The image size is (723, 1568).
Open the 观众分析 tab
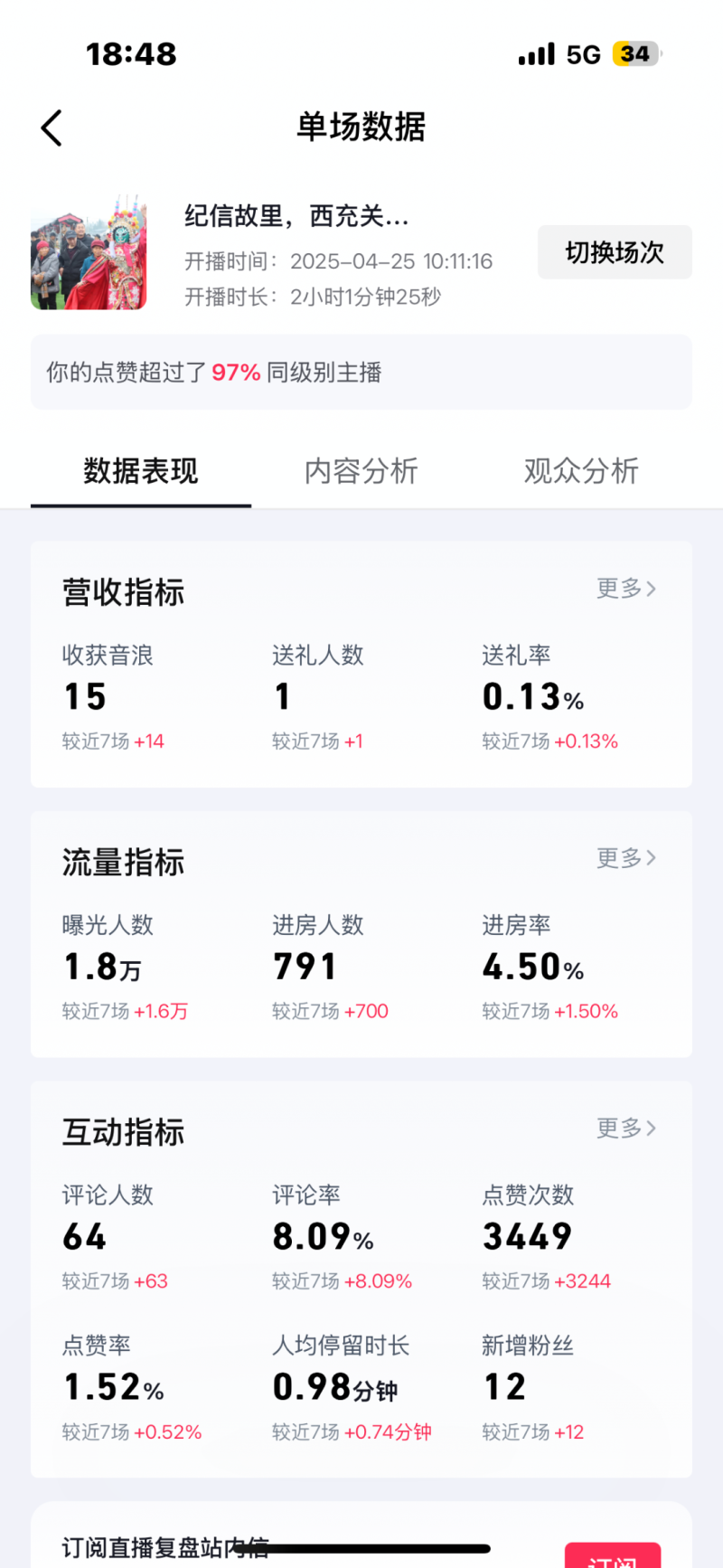click(x=581, y=471)
